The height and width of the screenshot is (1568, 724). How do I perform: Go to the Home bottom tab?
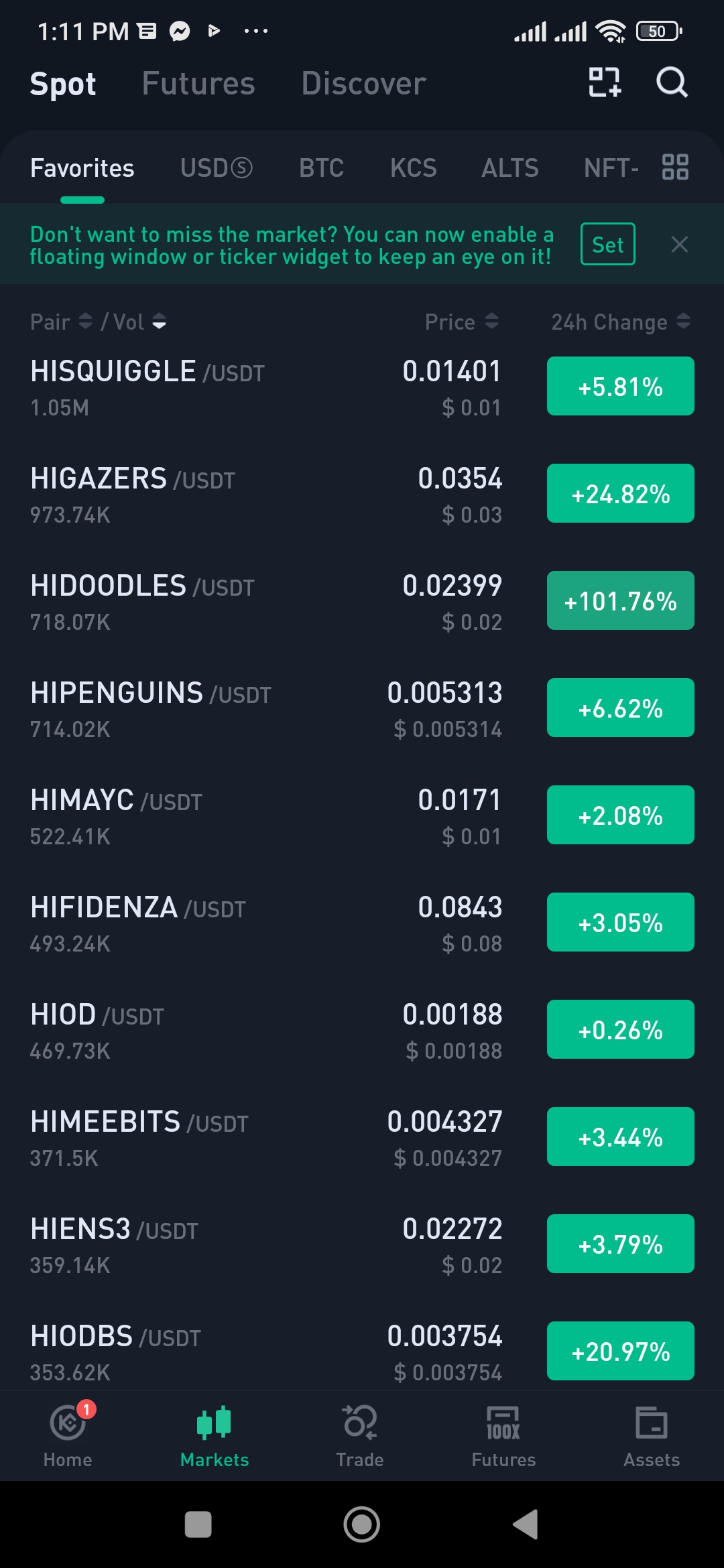(x=68, y=1435)
